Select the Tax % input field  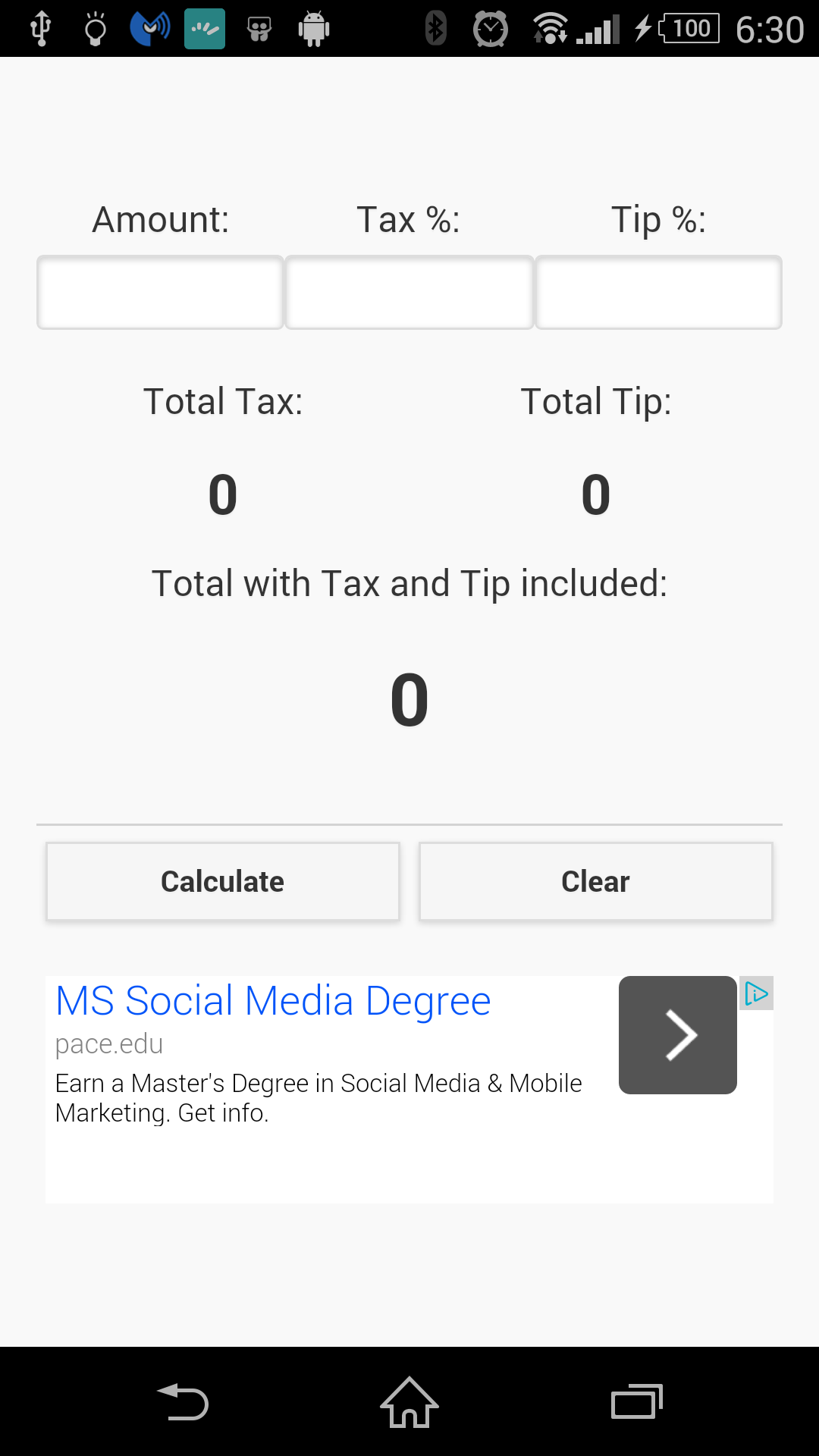(x=409, y=293)
